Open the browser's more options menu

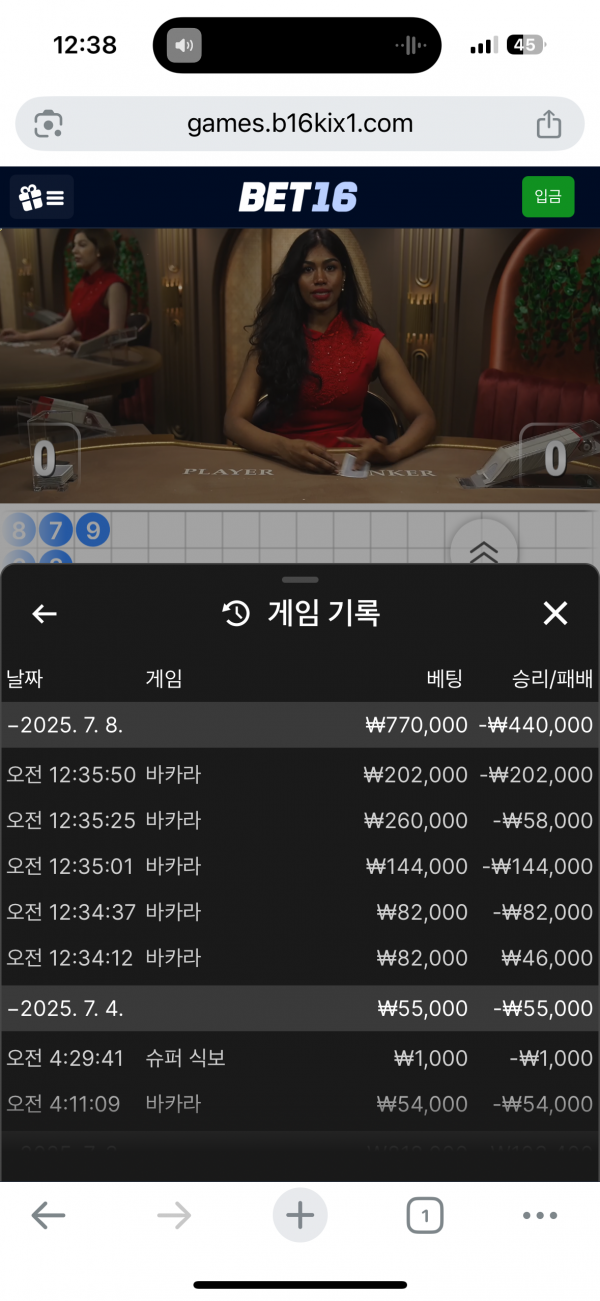pos(540,1215)
